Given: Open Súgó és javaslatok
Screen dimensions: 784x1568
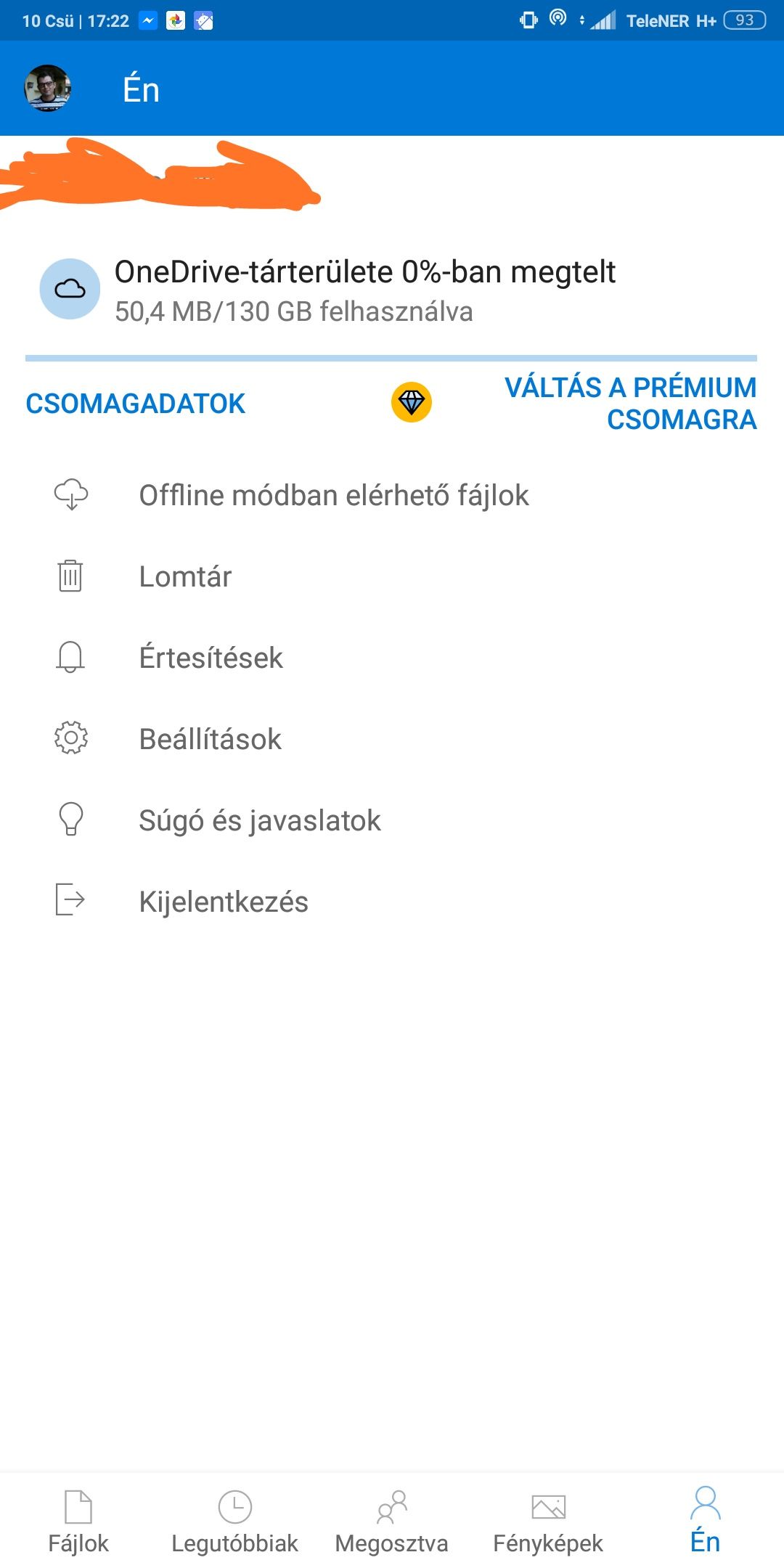Looking at the screenshot, I should (x=392, y=821).
